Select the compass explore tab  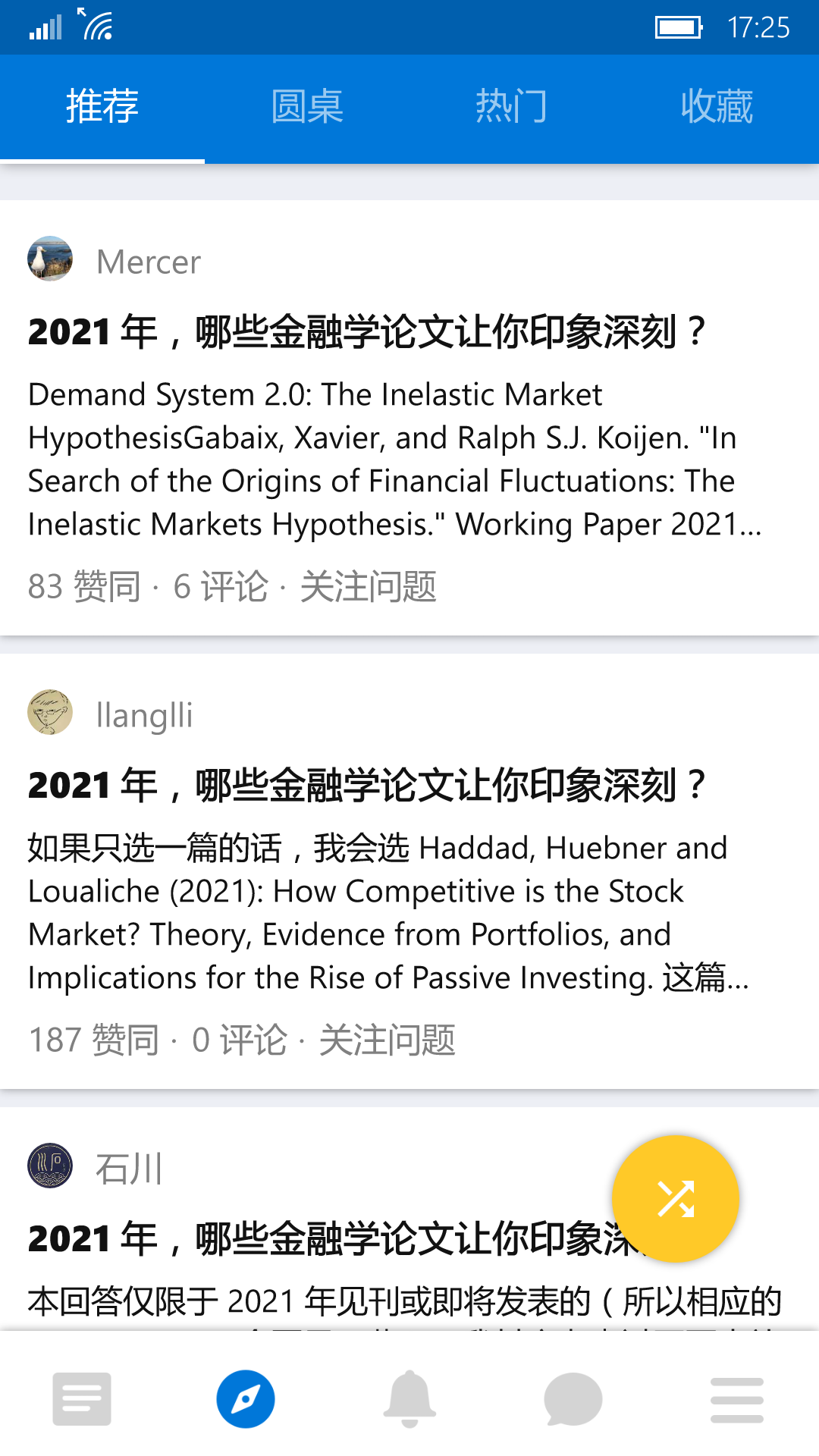(x=246, y=1399)
